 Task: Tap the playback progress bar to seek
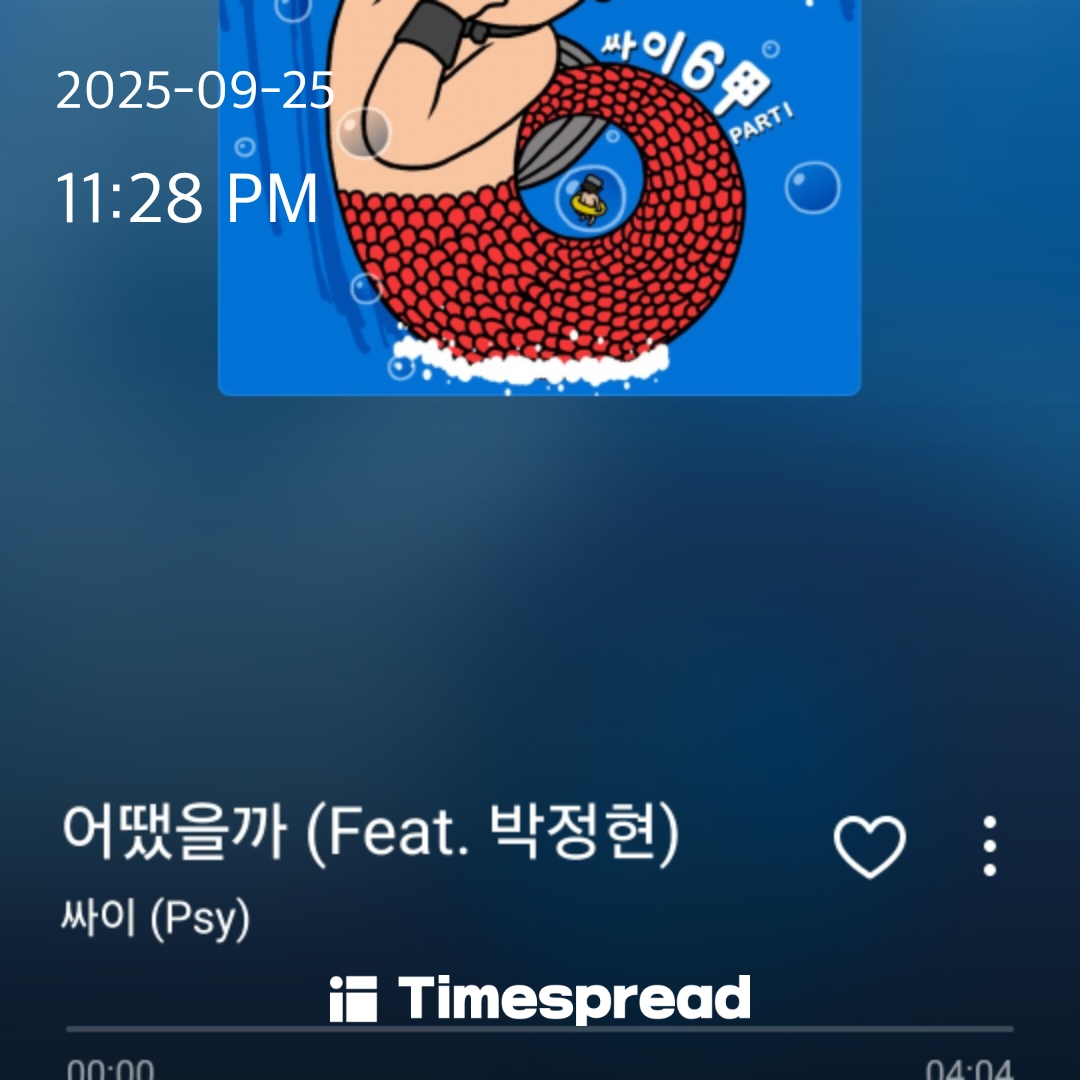tap(540, 1028)
